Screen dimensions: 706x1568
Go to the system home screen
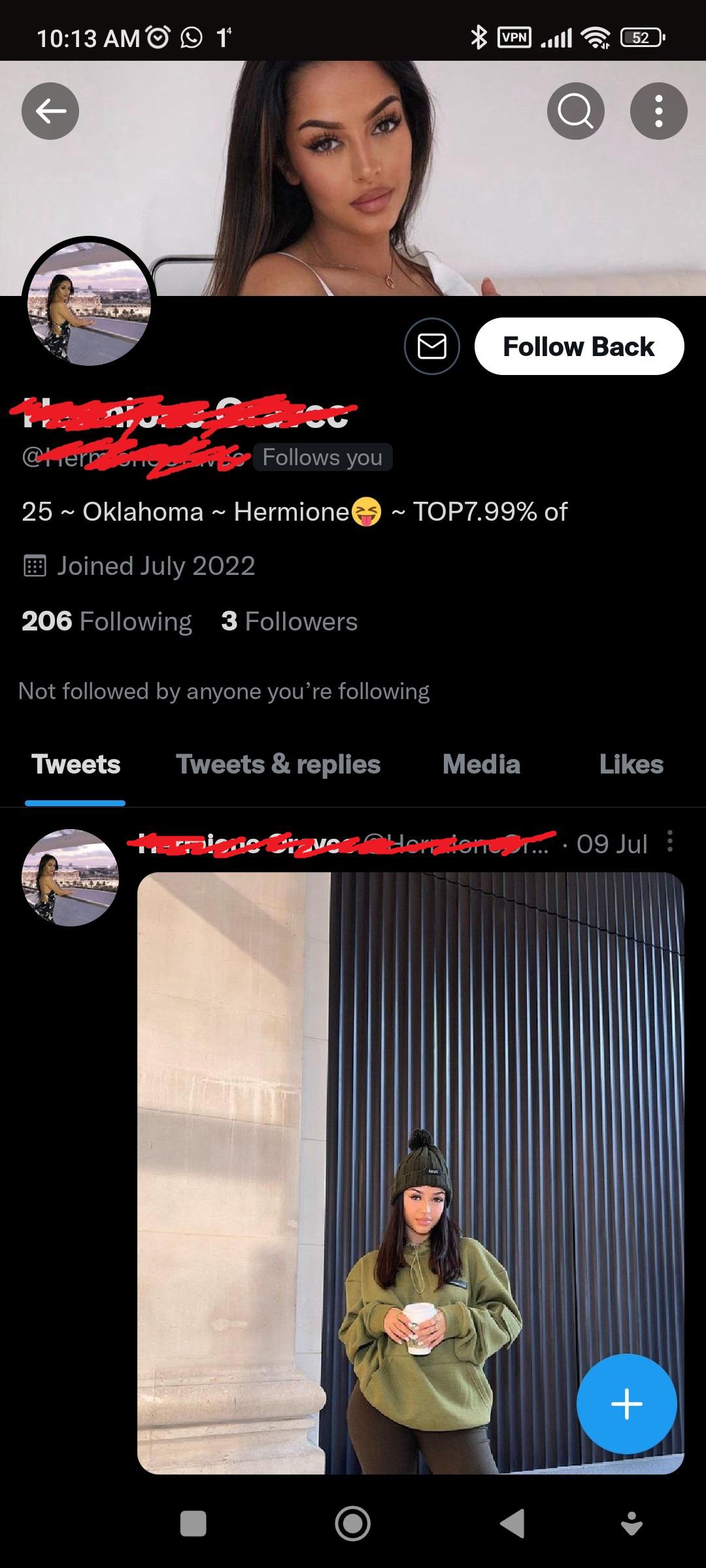(352, 1523)
